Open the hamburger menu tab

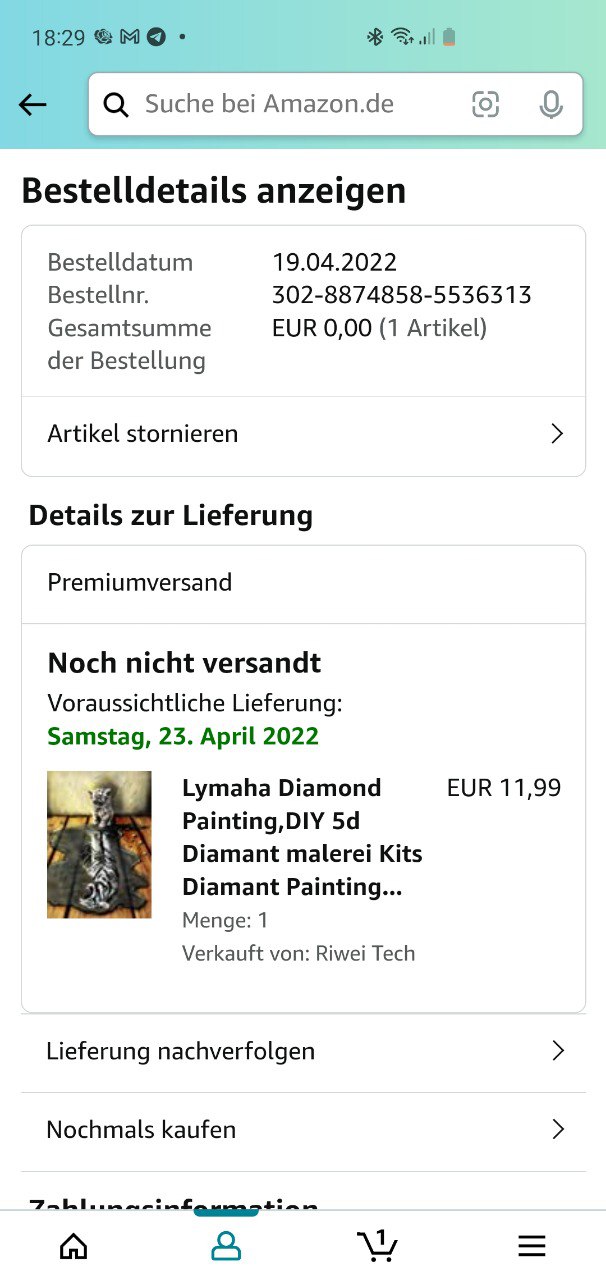point(531,1246)
